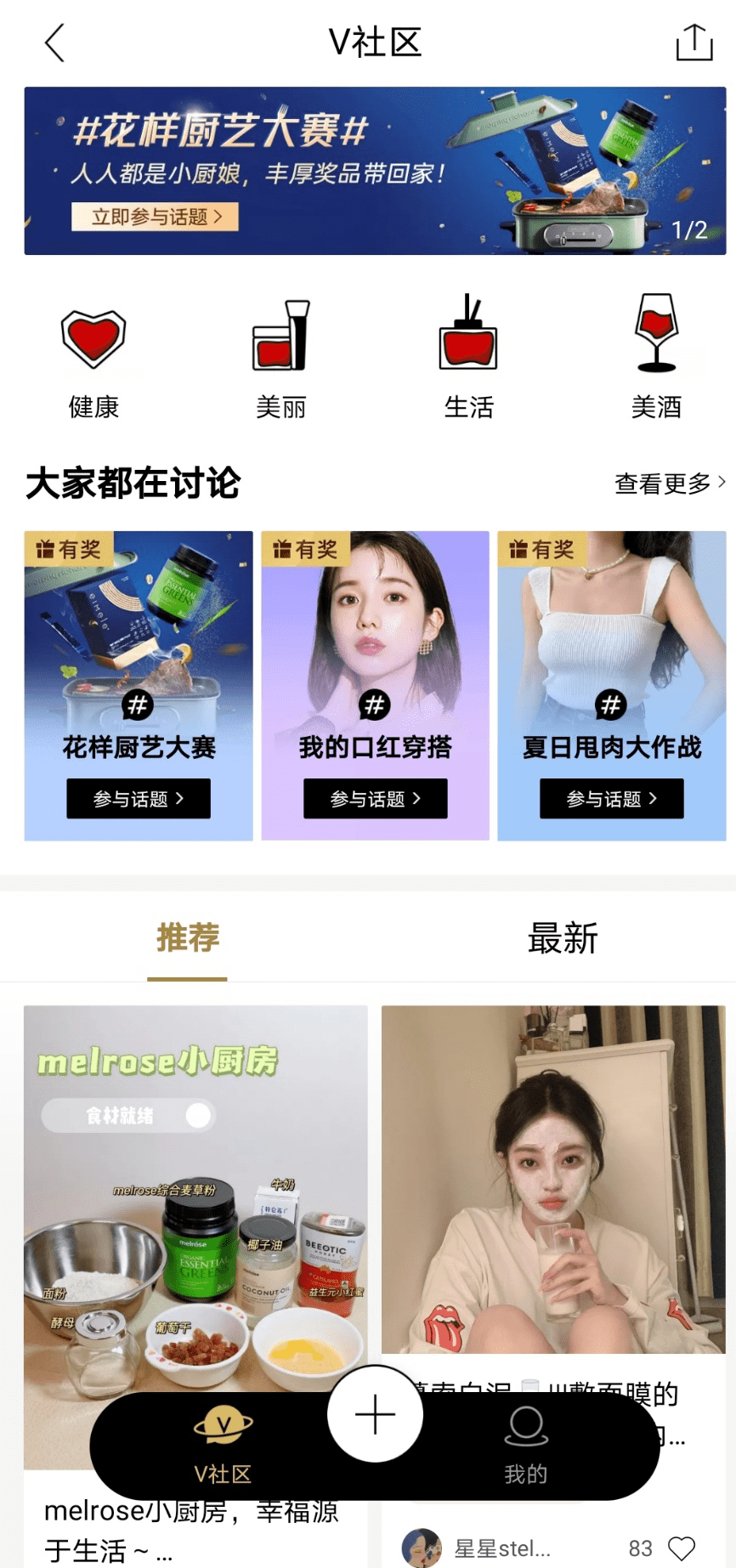Viewport: 736px width, 1568px height.
Task: Go back from V社区 page
Action: pyautogui.click(x=54, y=42)
